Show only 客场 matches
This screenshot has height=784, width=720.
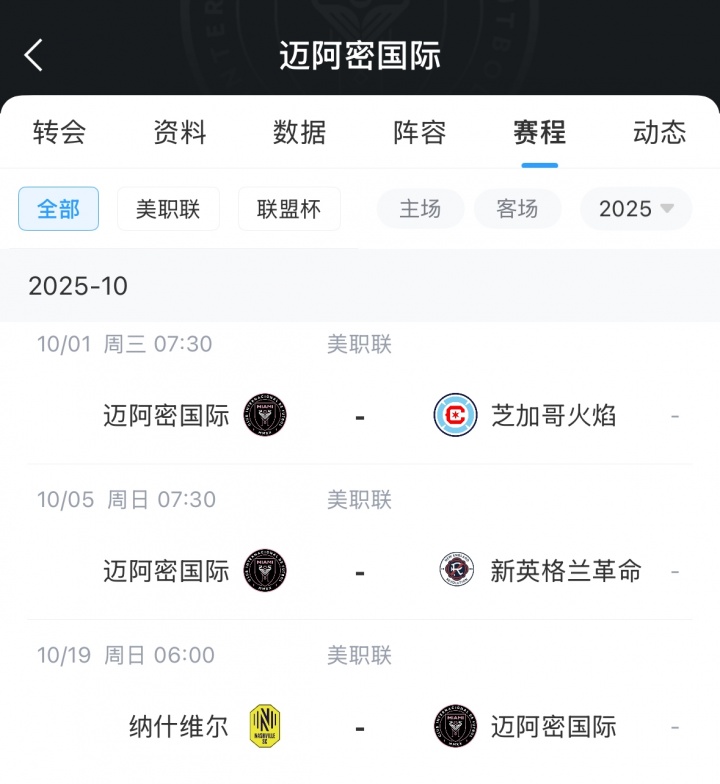point(517,209)
